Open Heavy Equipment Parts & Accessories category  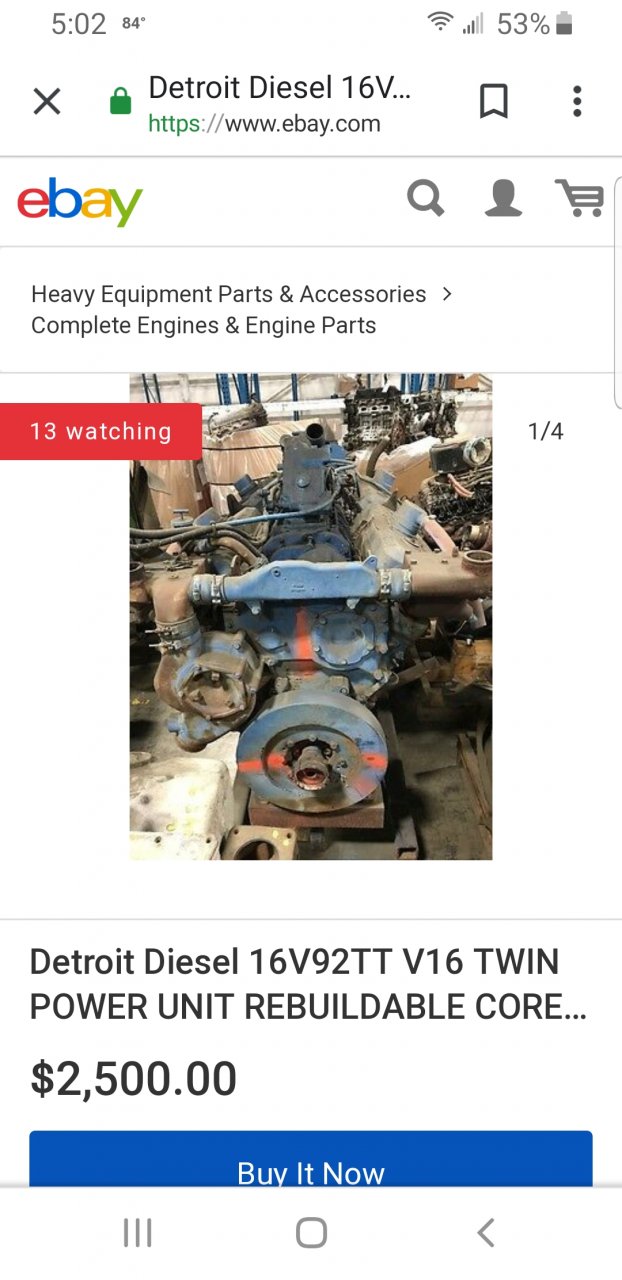(x=228, y=294)
